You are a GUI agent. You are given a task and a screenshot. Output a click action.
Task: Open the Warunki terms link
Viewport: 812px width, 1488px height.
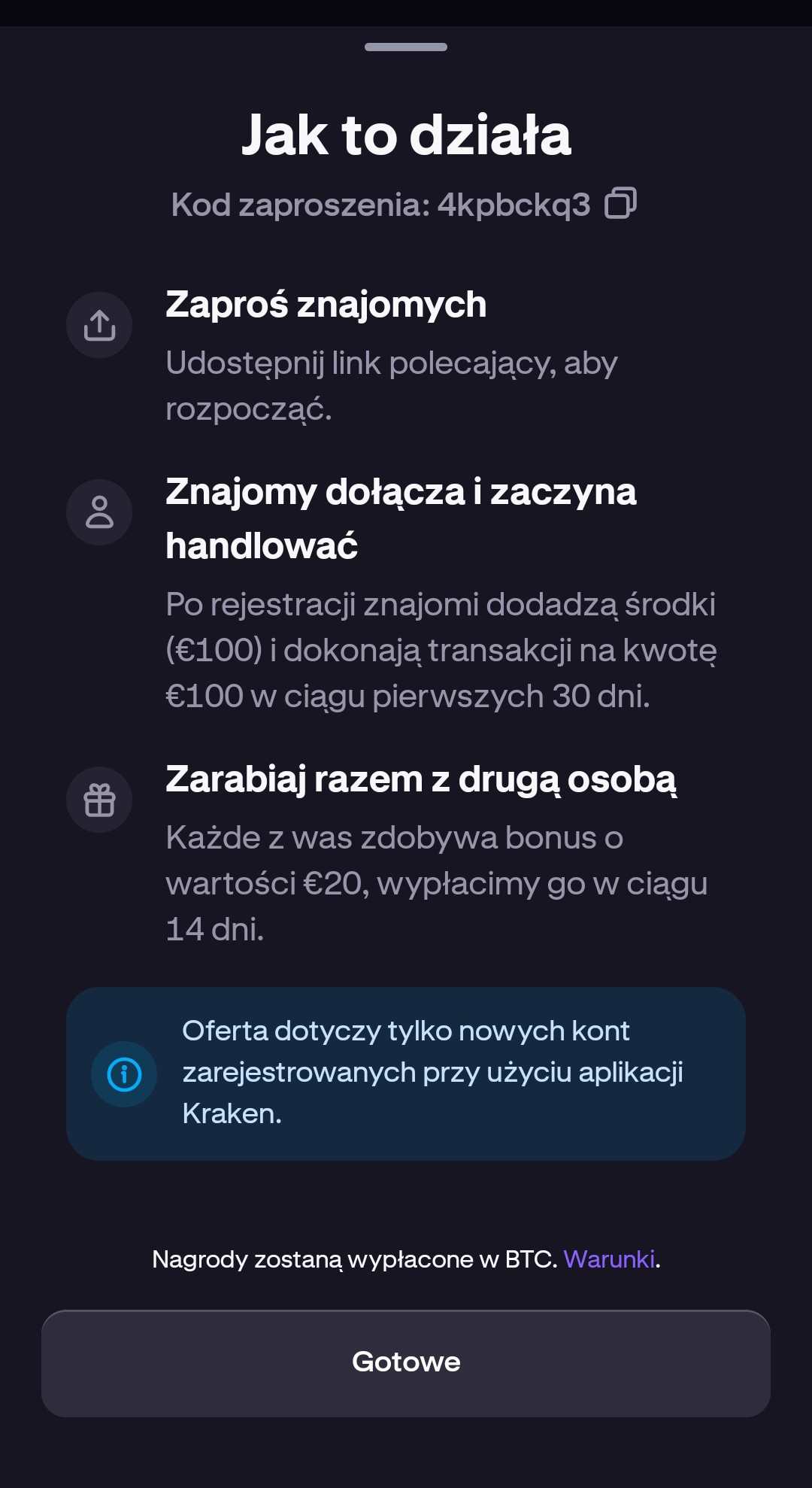(x=609, y=1259)
